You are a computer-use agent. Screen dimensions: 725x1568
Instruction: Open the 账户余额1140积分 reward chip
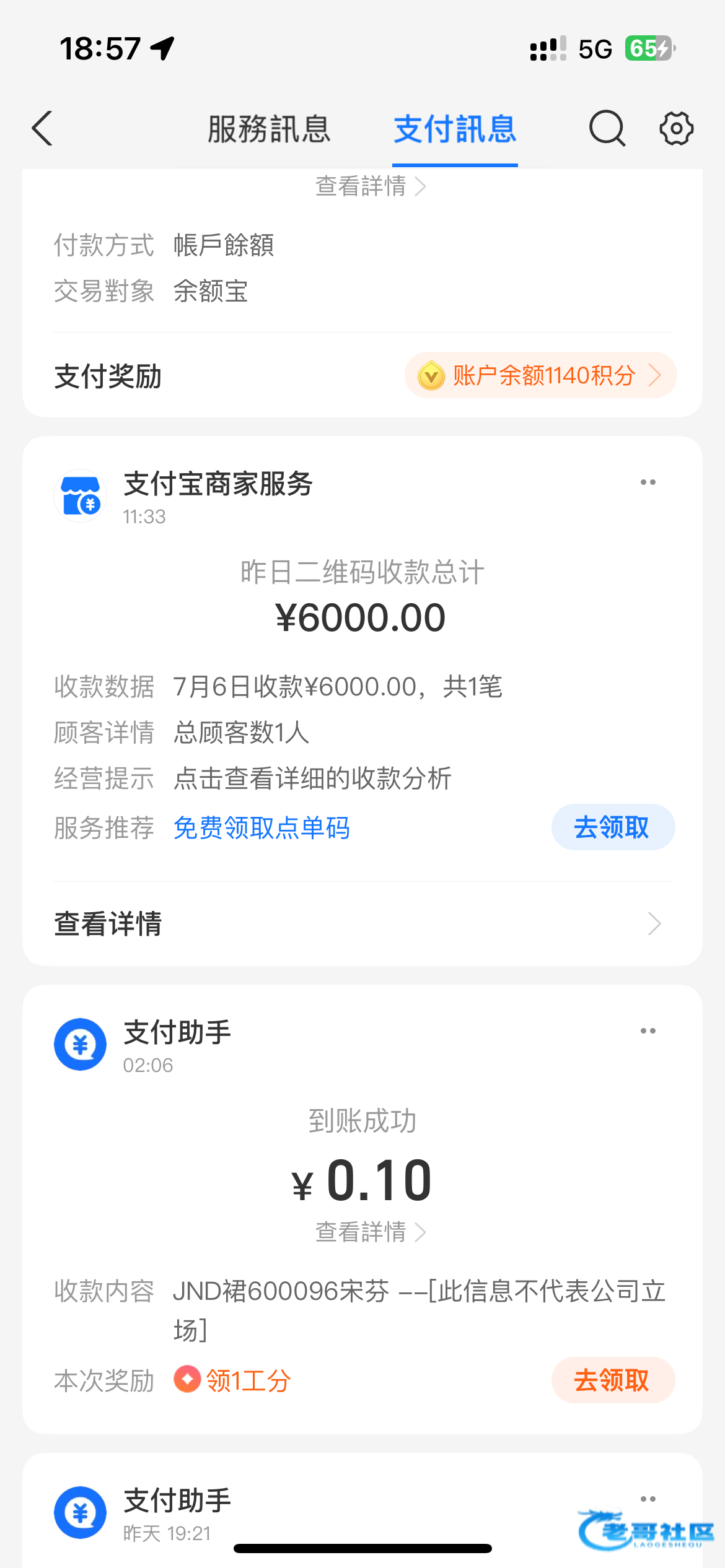540,375
